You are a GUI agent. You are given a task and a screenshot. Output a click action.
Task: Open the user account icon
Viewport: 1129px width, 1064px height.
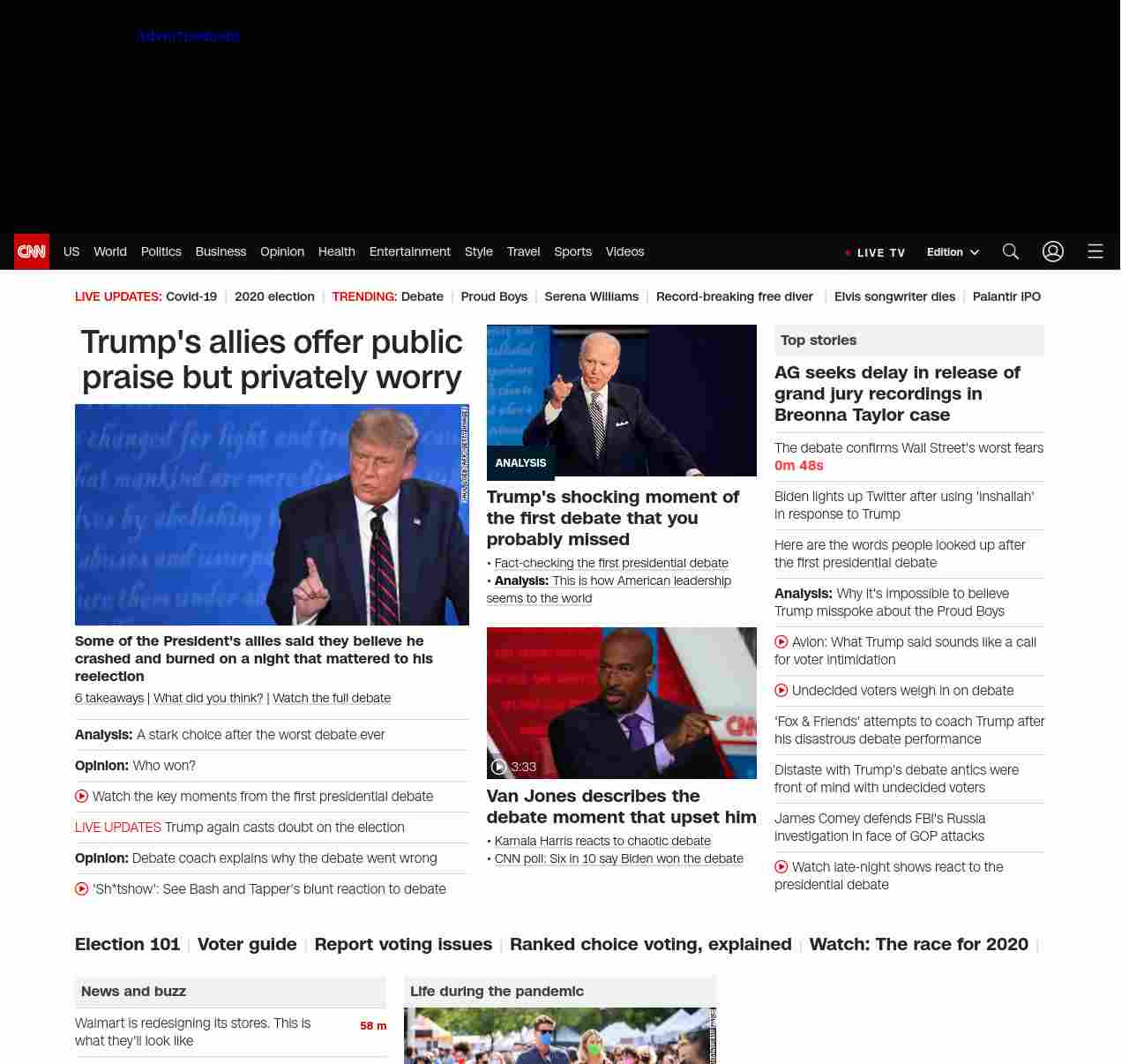point(1052,251)
